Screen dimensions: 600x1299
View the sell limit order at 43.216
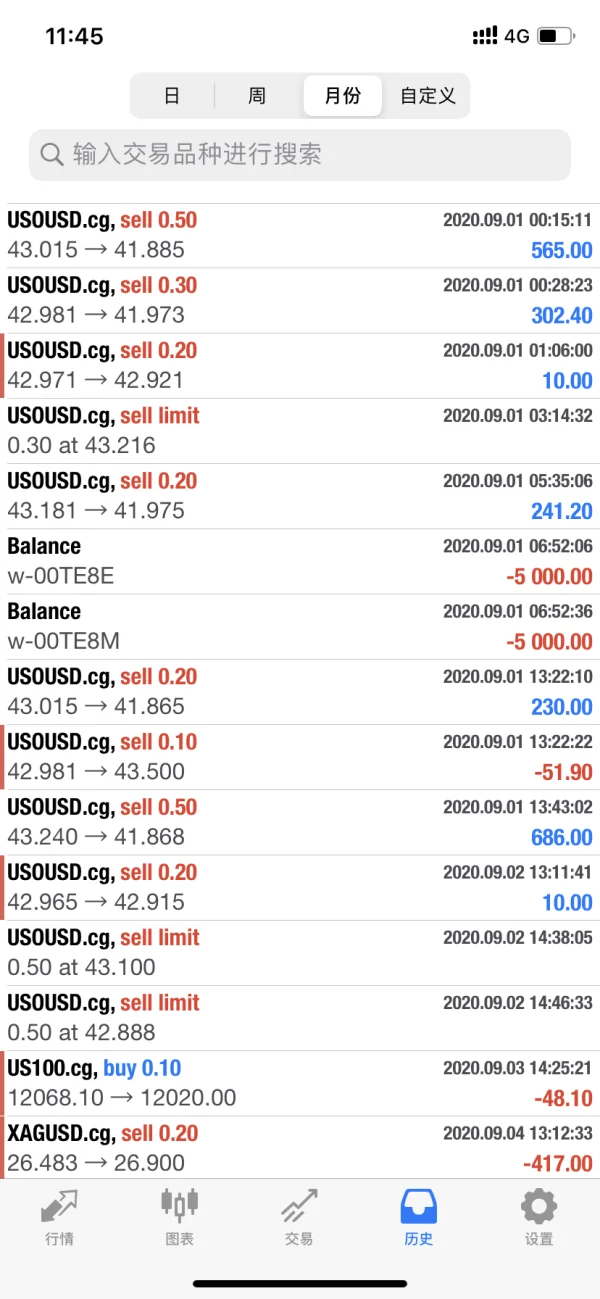300,430
